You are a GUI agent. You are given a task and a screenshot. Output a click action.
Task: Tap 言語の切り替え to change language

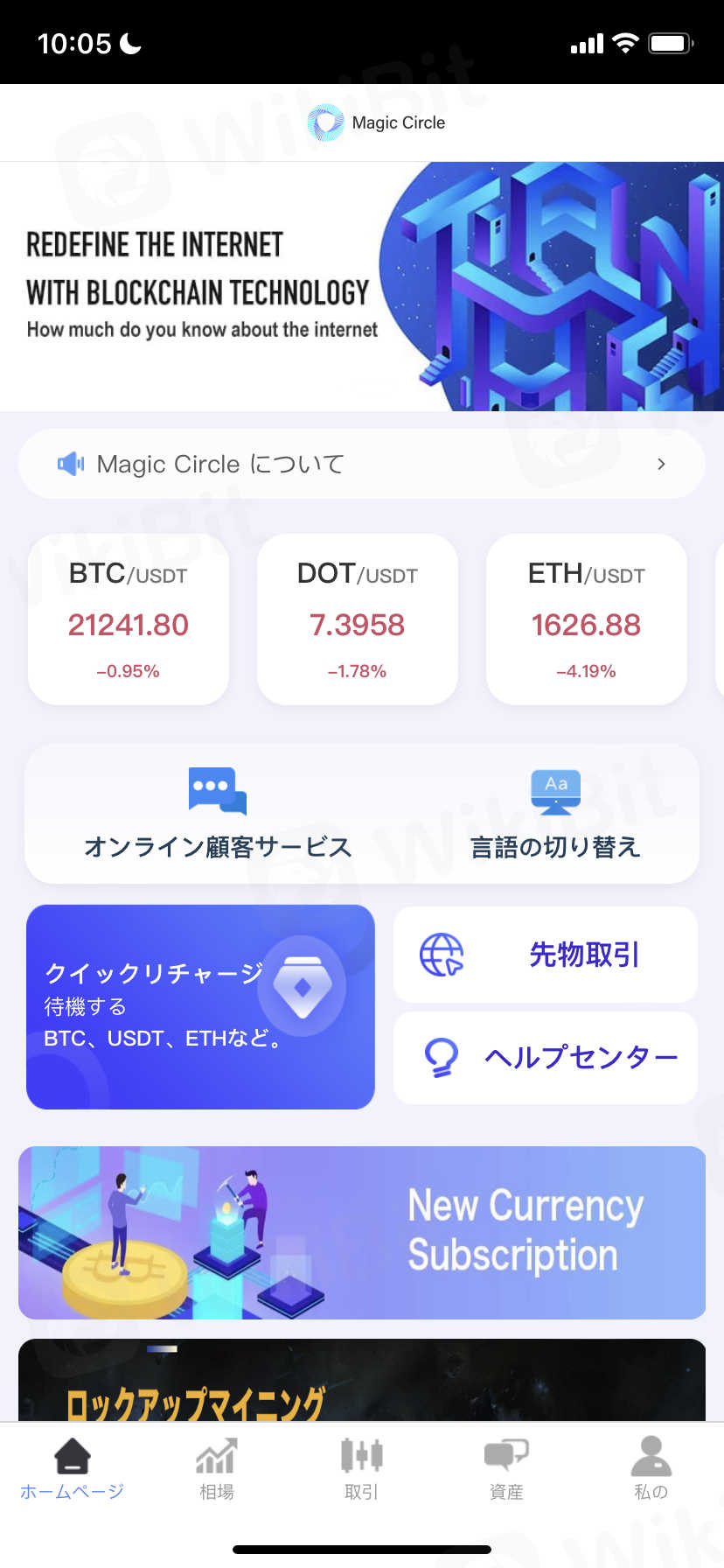(555, 814)
